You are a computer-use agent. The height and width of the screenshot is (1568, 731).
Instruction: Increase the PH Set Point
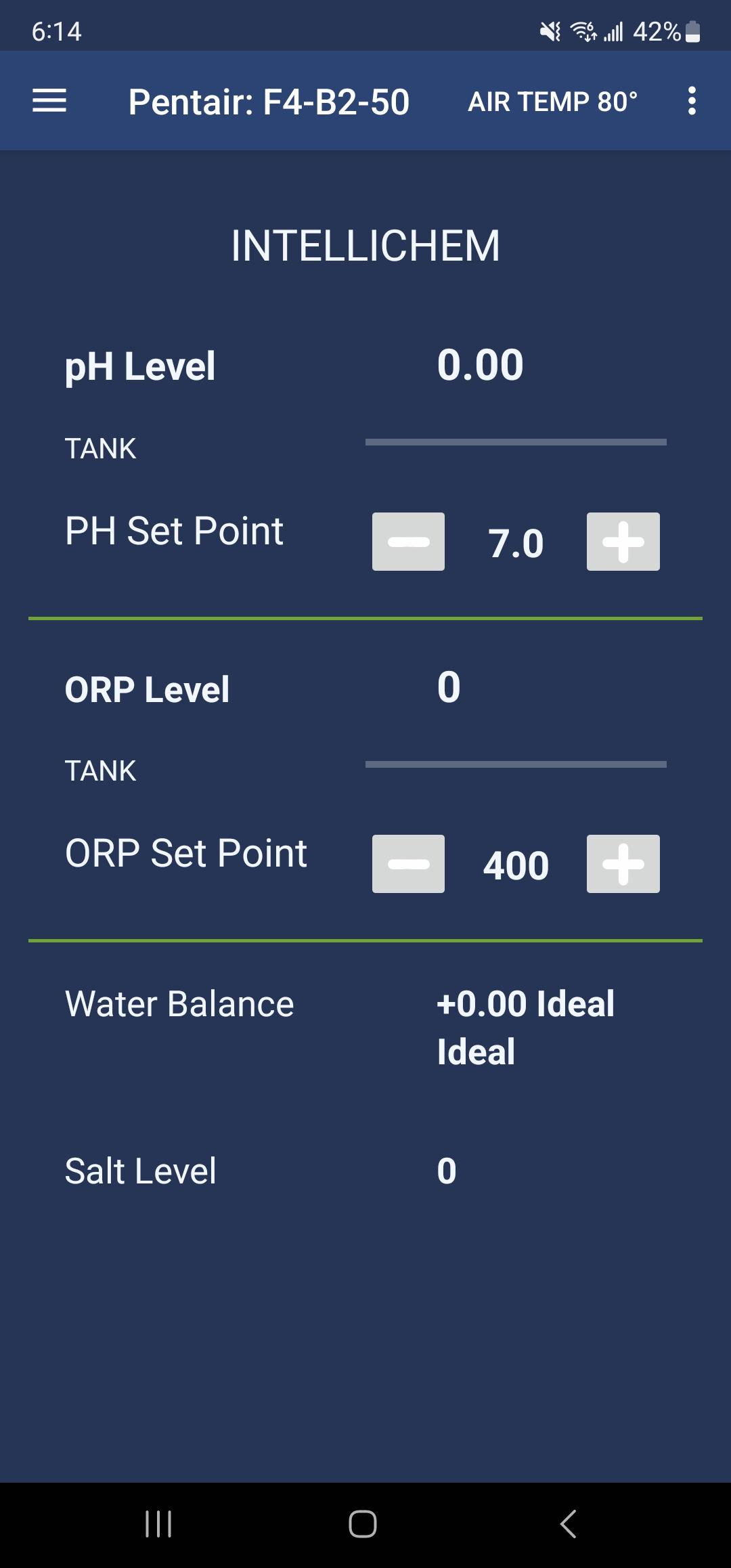click(623, 542)
